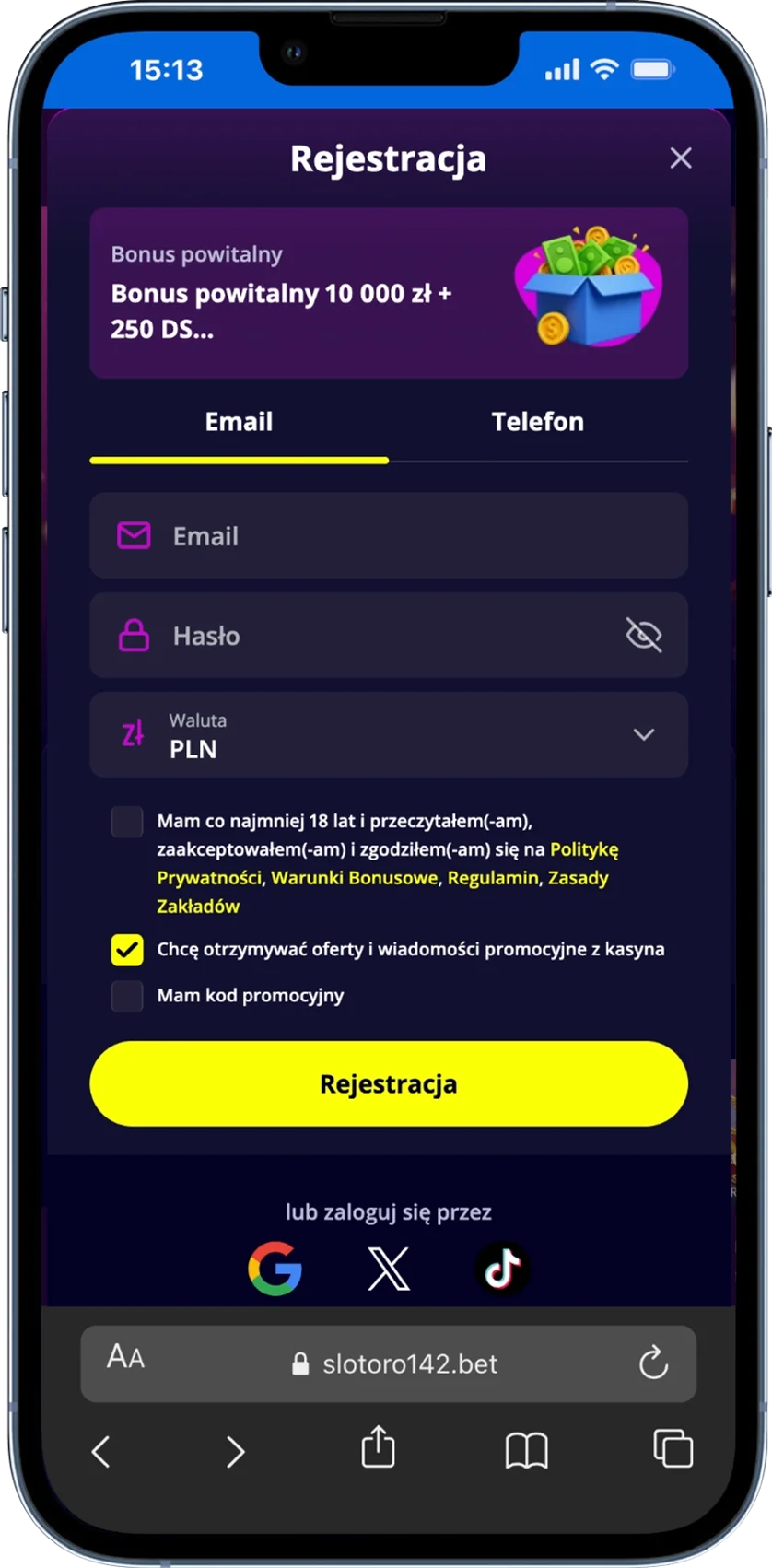Toggle password visibility eye icon
Screen dimensions: 772x1568
[x=643, y=636]
